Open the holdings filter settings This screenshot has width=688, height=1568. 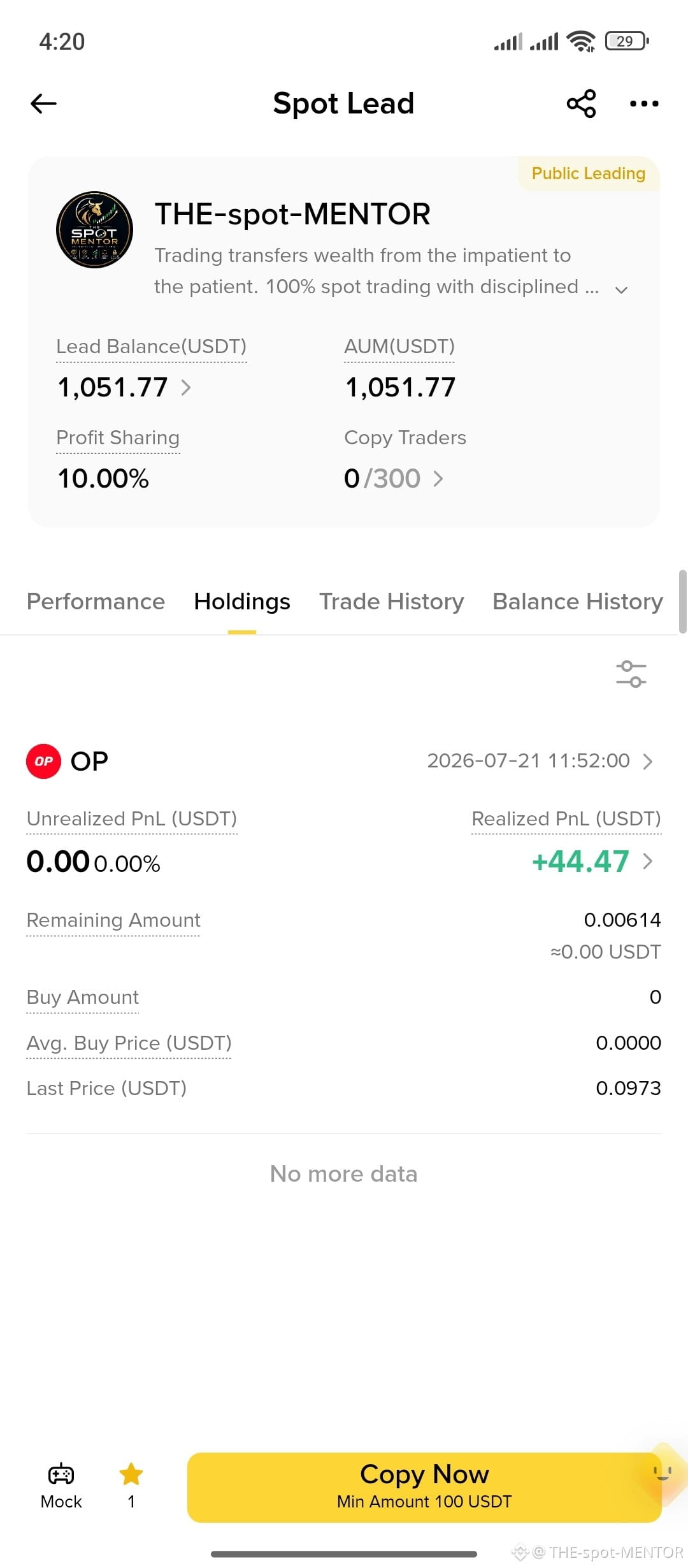pyautogui.click(x=631, y=674)
